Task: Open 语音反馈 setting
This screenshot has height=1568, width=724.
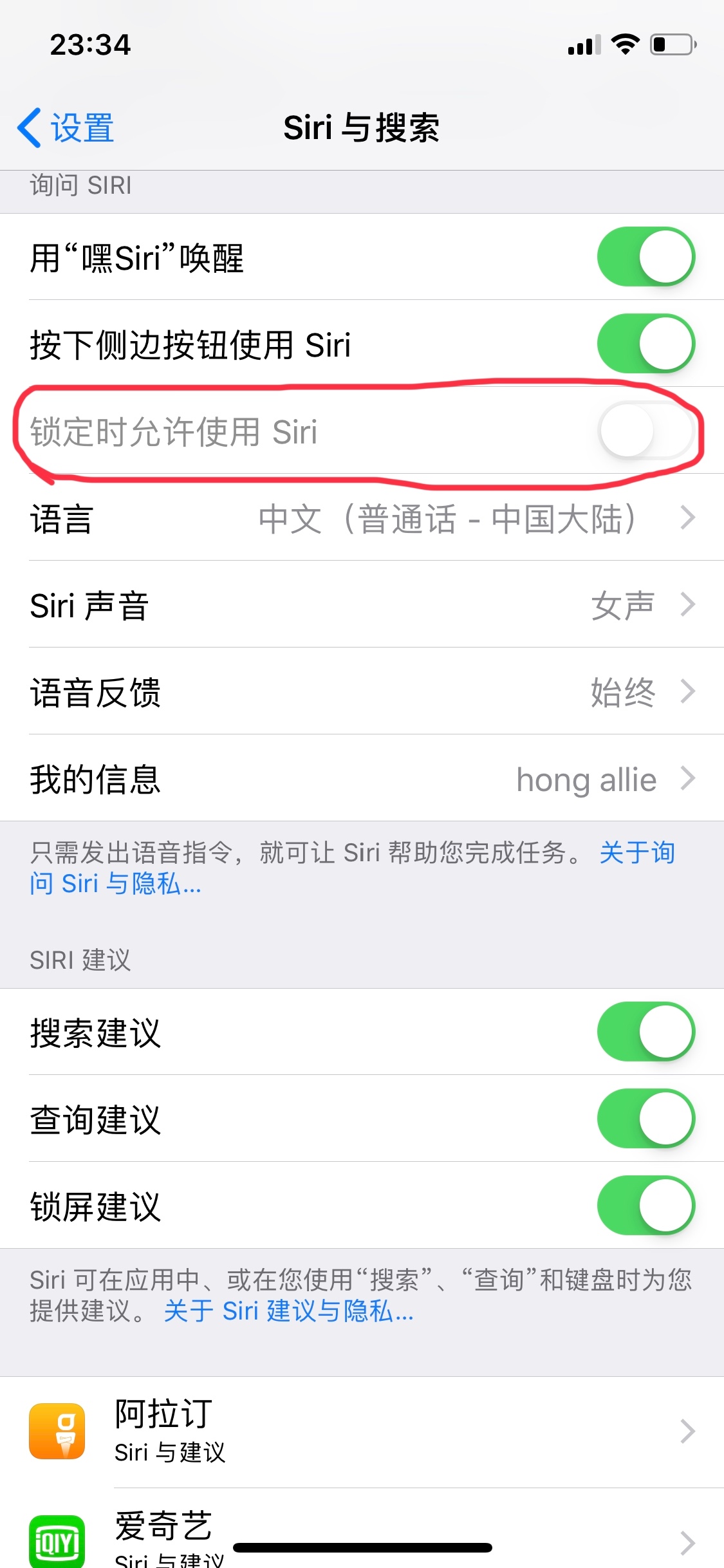Action: pyautogui.click(x=362, y=692)
